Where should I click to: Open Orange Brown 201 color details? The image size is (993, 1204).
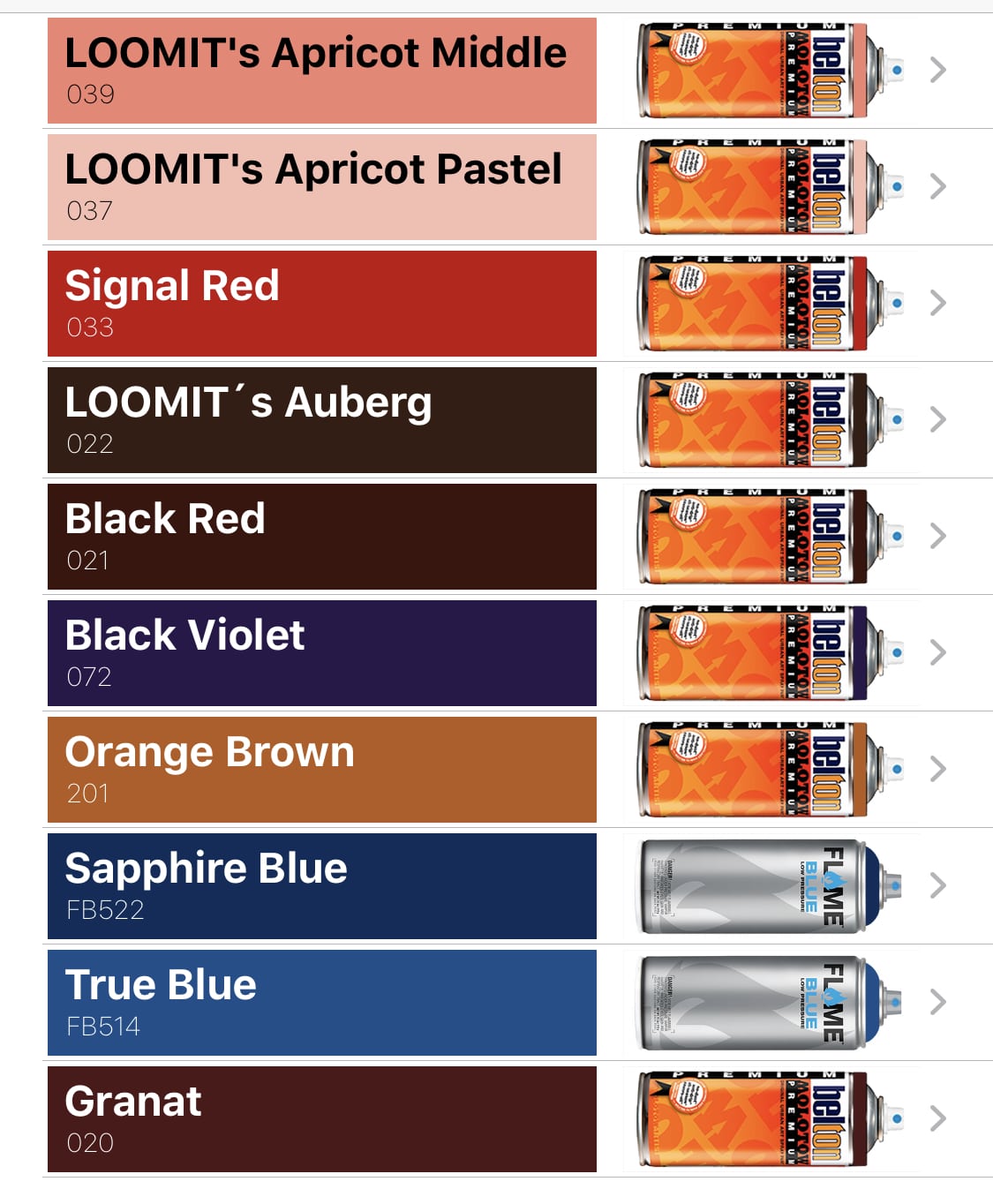tap(321, 770)
